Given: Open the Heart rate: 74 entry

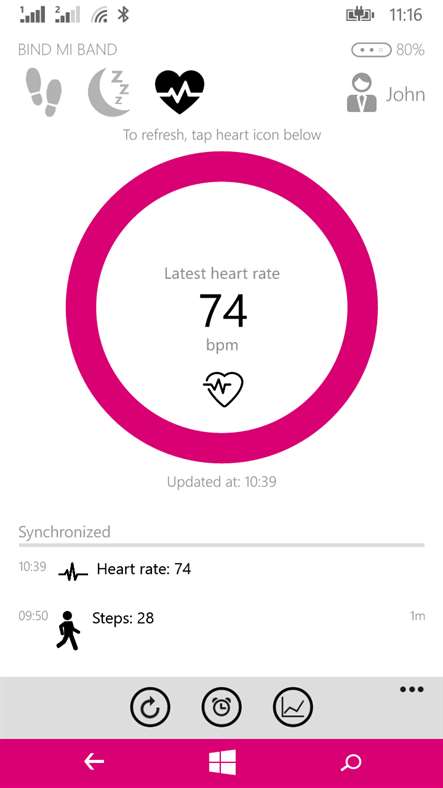Looking at the screenshot, I should pos(222,570).
